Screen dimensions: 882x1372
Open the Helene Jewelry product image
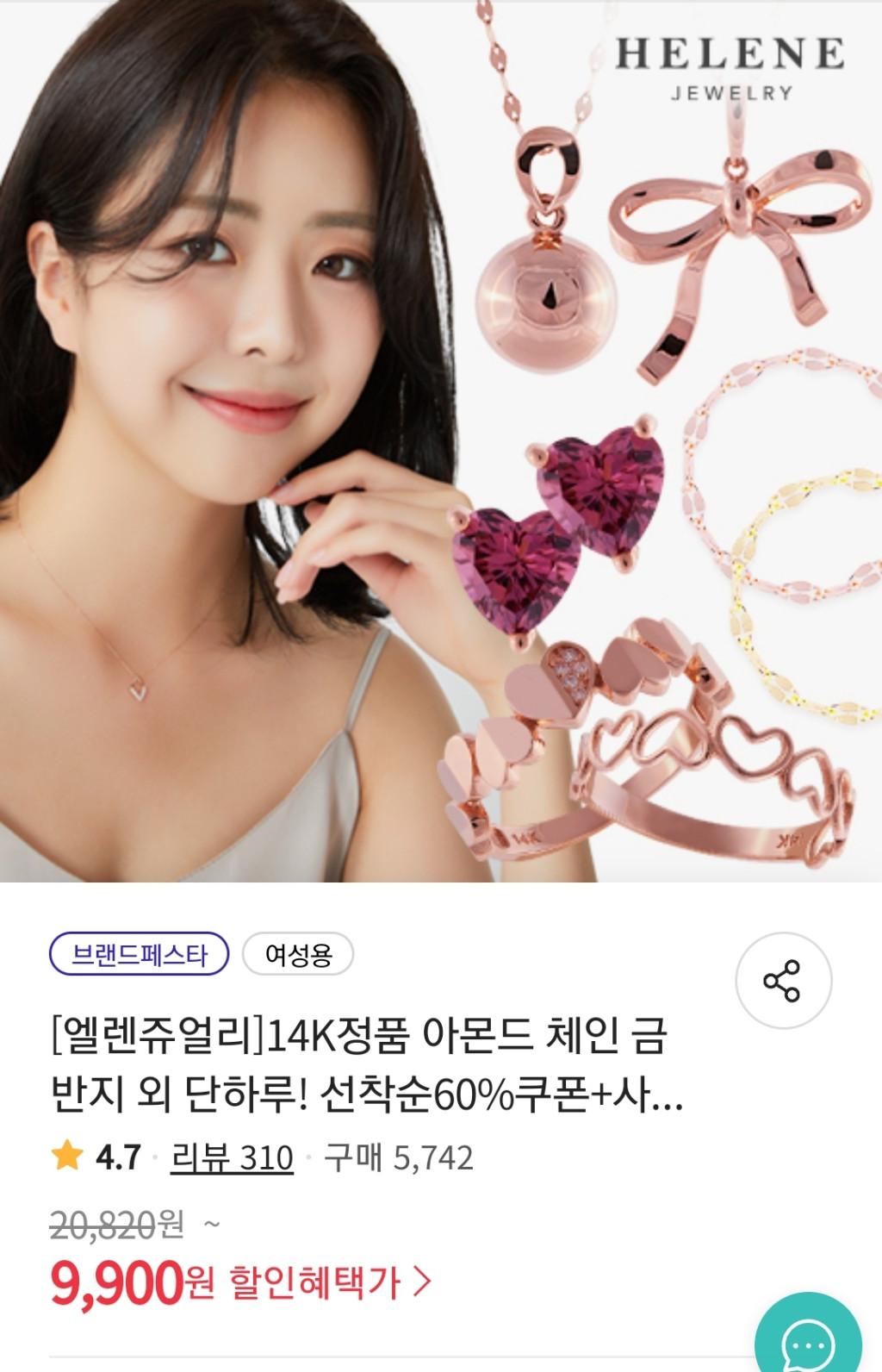(x=441, y=441)
